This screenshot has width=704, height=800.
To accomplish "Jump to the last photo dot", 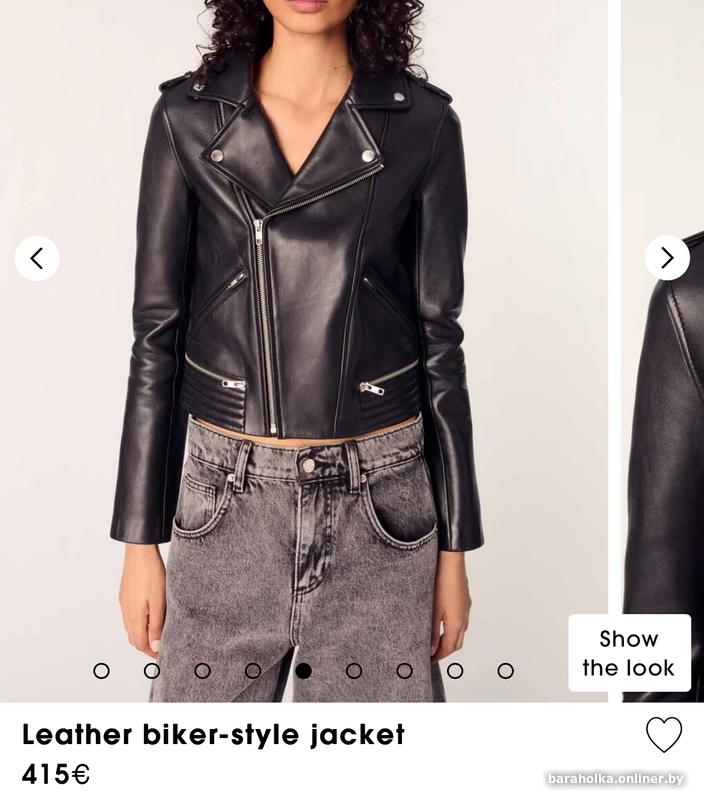I will (x=506, y=671).
